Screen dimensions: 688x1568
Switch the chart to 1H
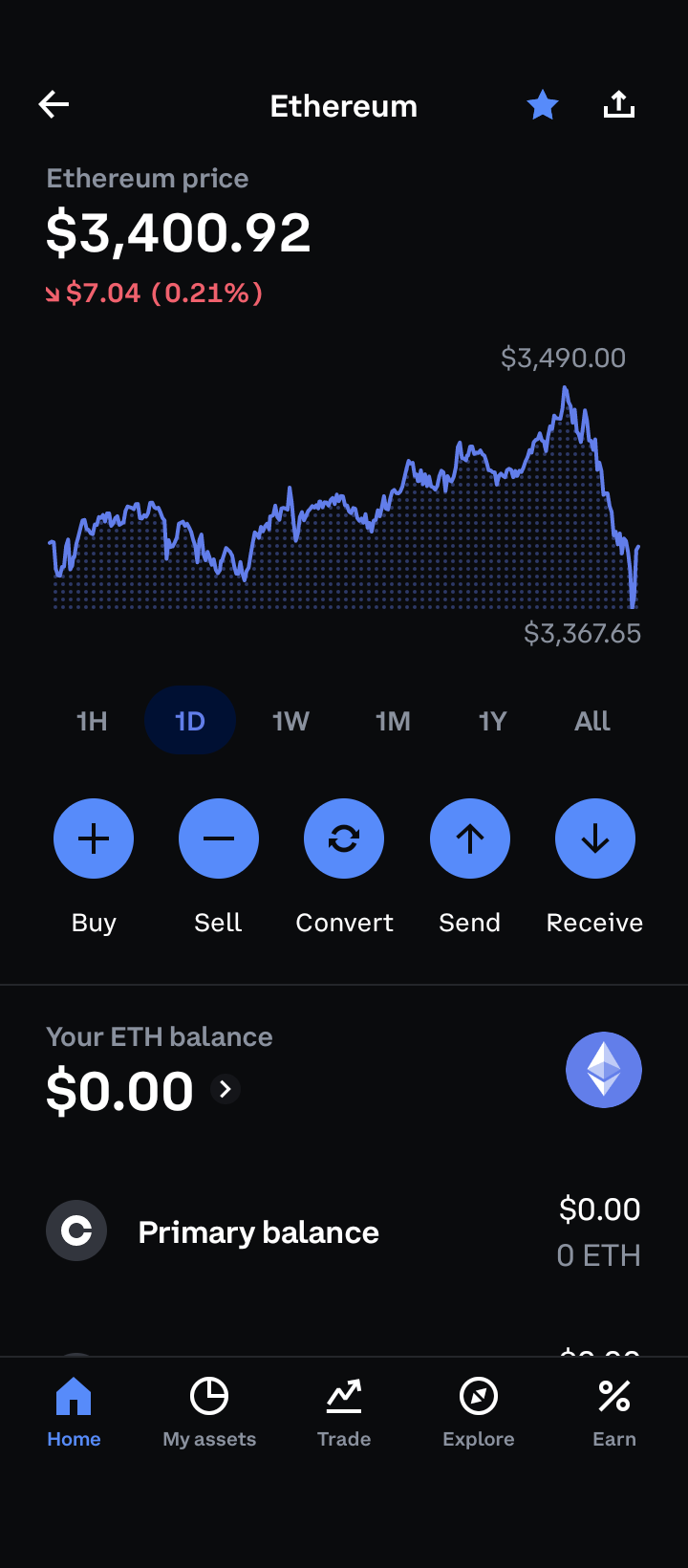[x=92, y=721]
